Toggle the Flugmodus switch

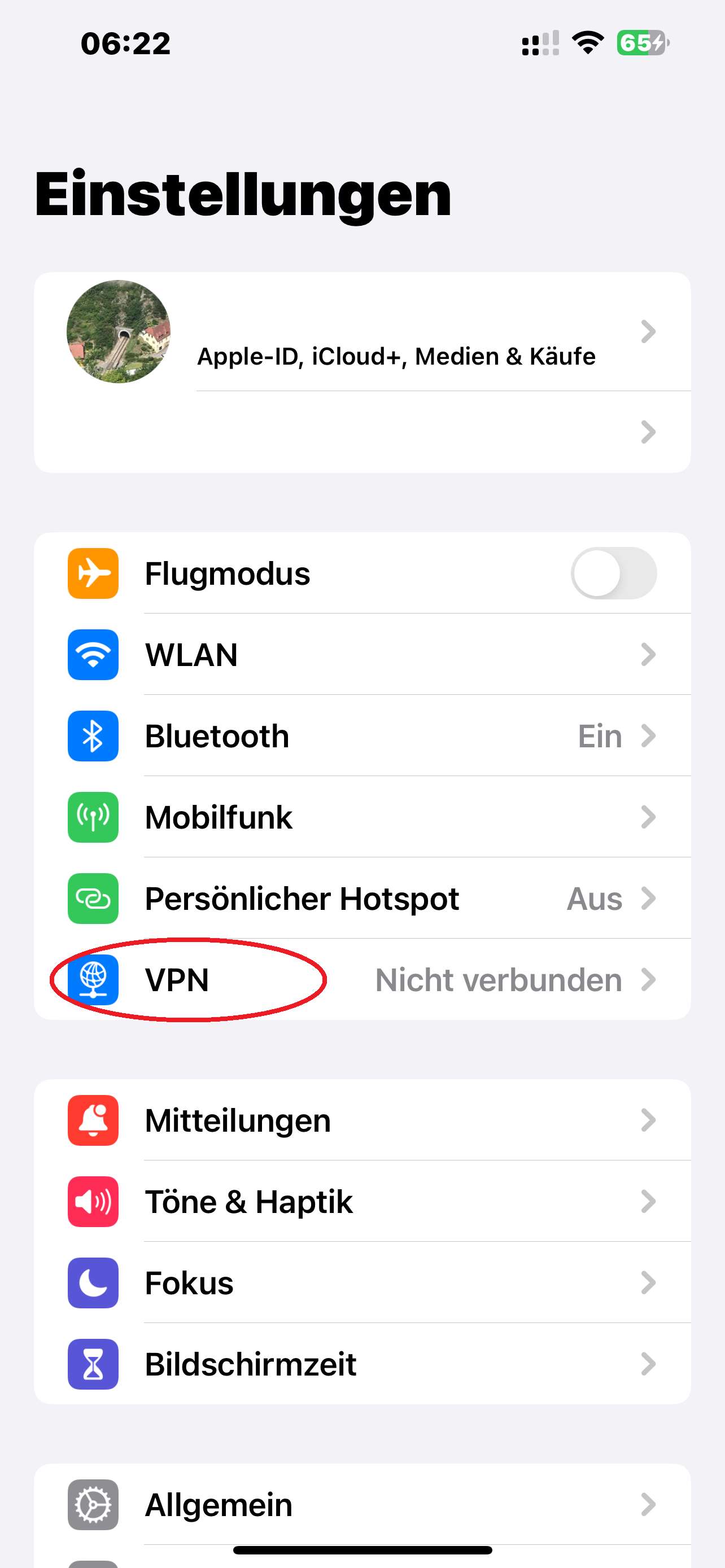(613, 573)
